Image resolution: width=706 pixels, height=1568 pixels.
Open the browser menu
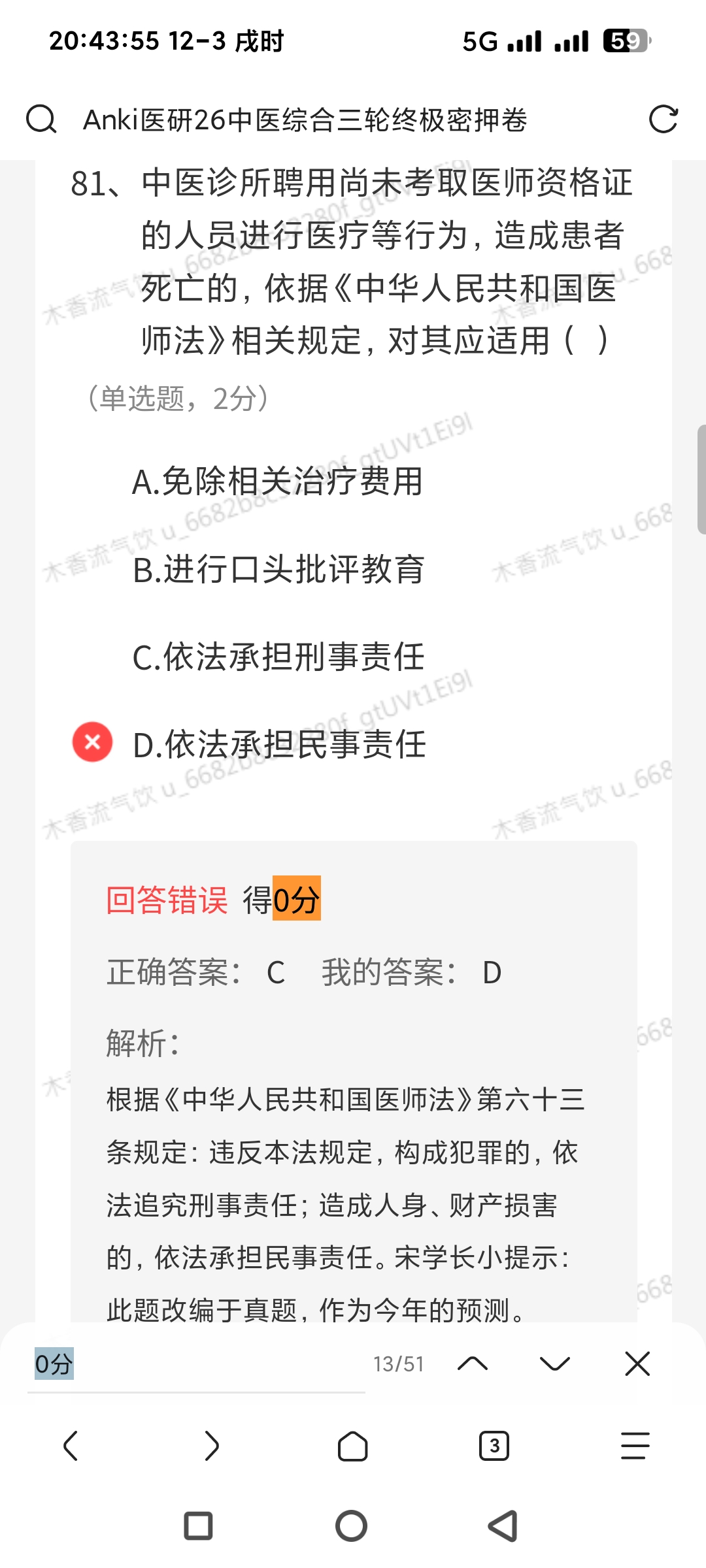pos(635,1445)
